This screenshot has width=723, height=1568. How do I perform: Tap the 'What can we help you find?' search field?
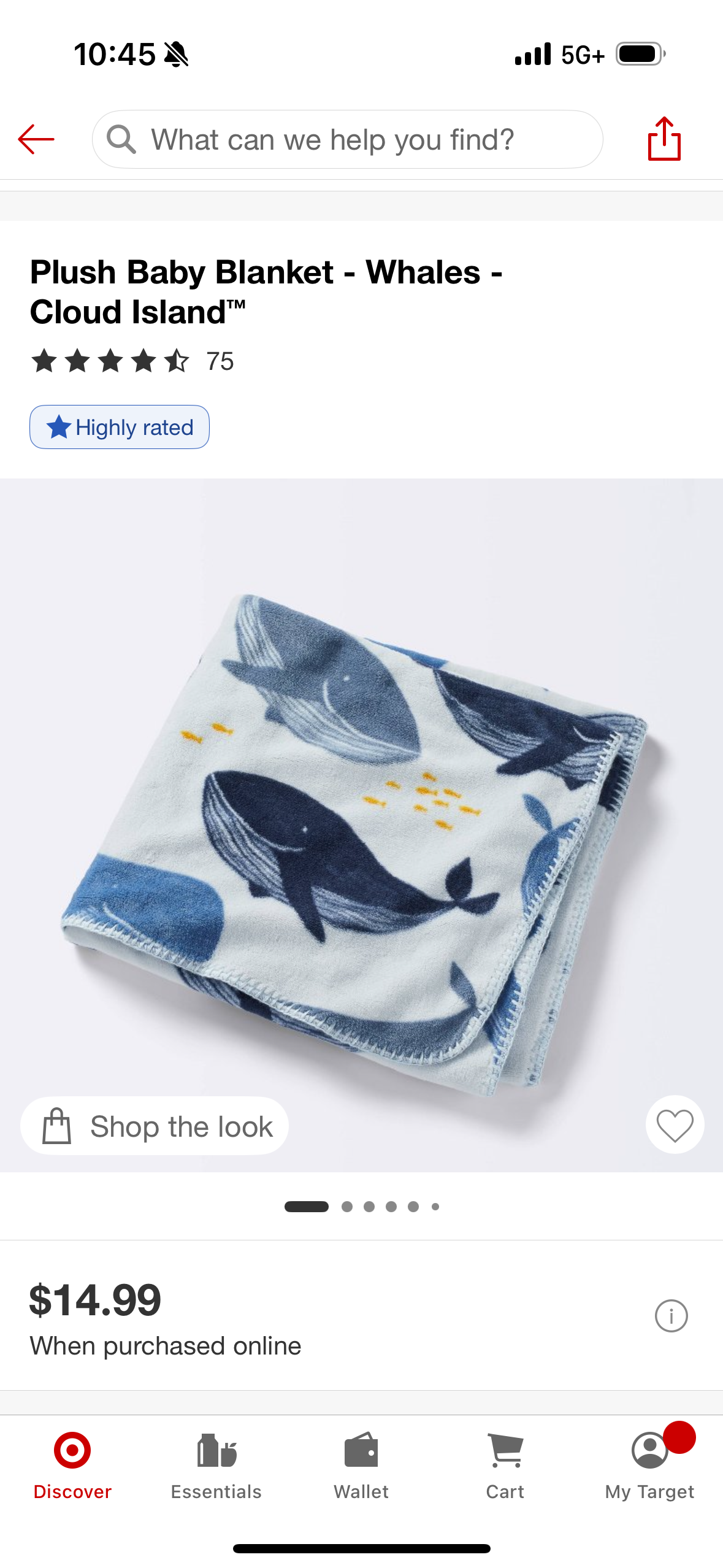(x=347, y=139)
